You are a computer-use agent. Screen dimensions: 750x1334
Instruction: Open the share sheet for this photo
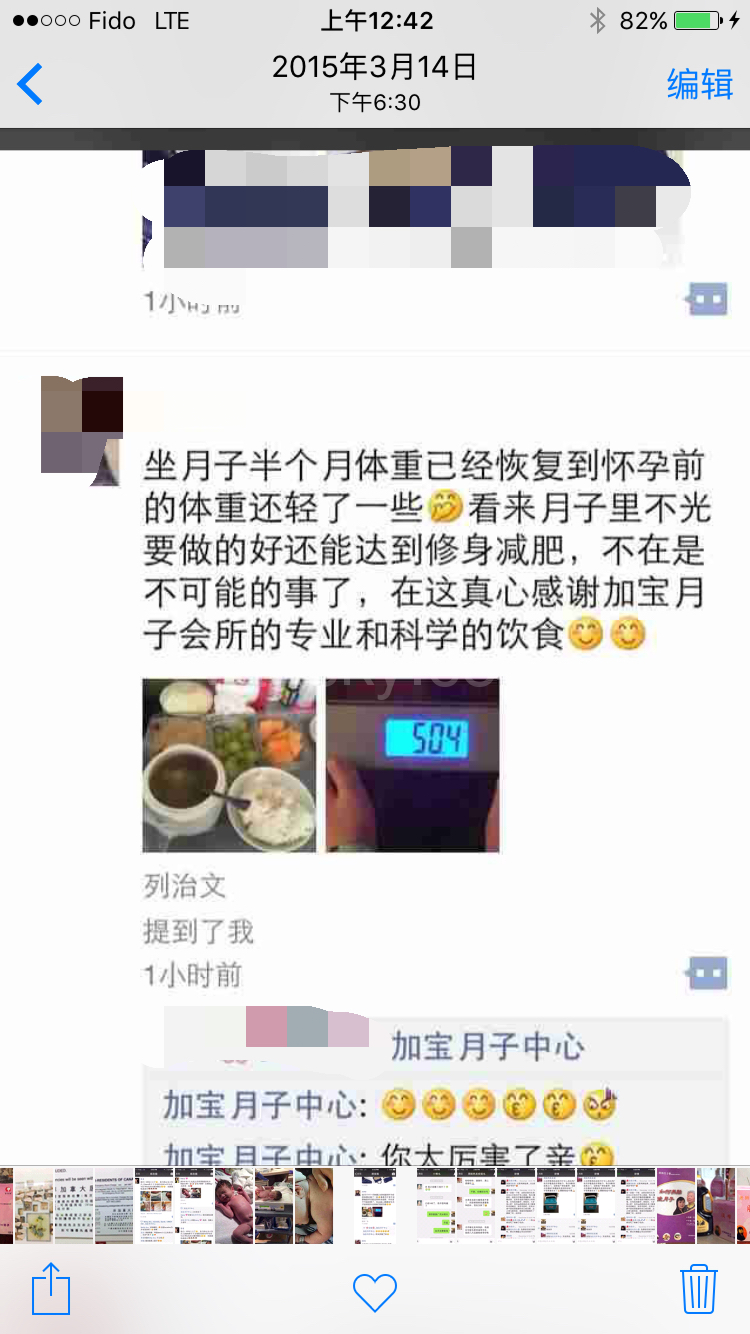(x=51, y=1290)
